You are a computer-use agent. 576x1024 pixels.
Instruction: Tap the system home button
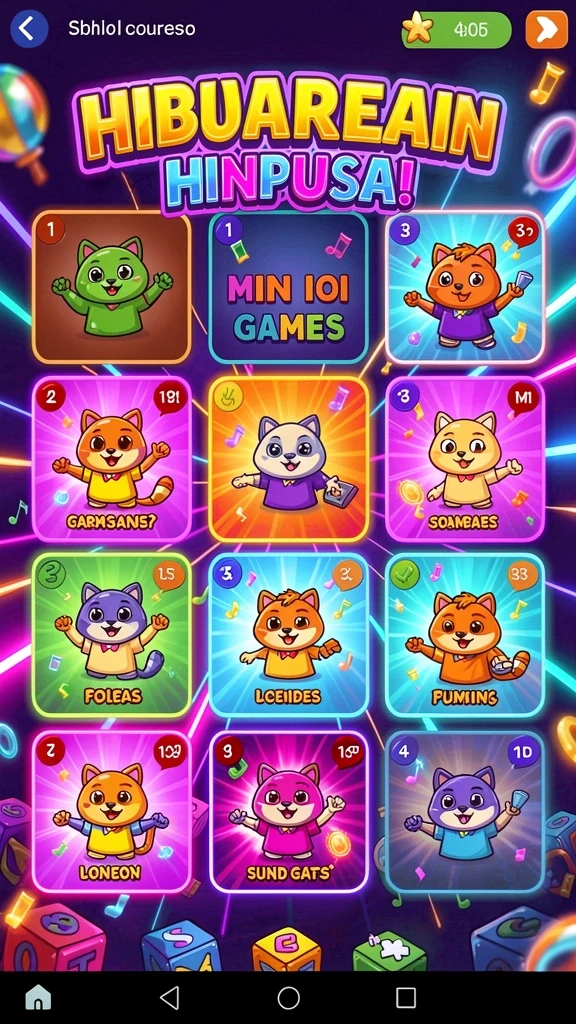click(288, 997)
